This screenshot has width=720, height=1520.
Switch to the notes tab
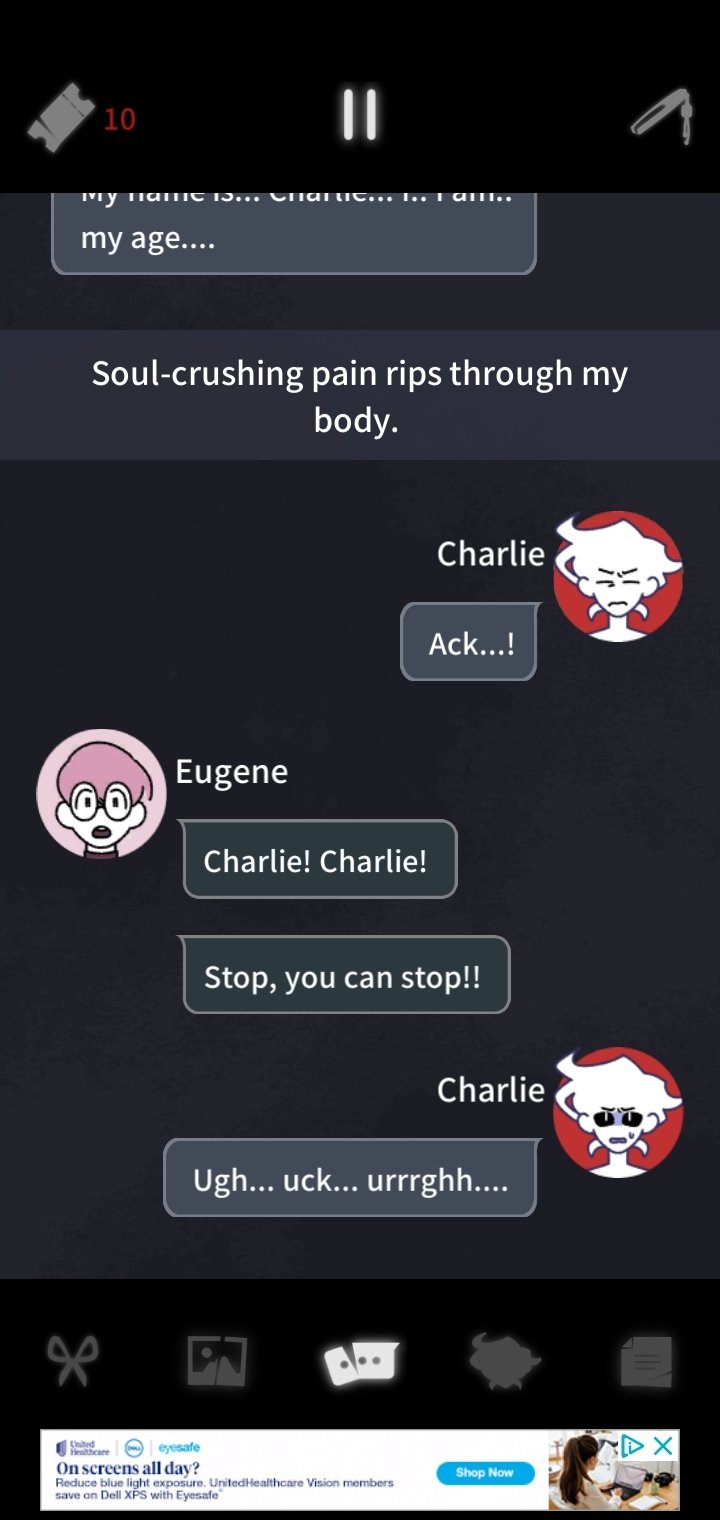646,1362
